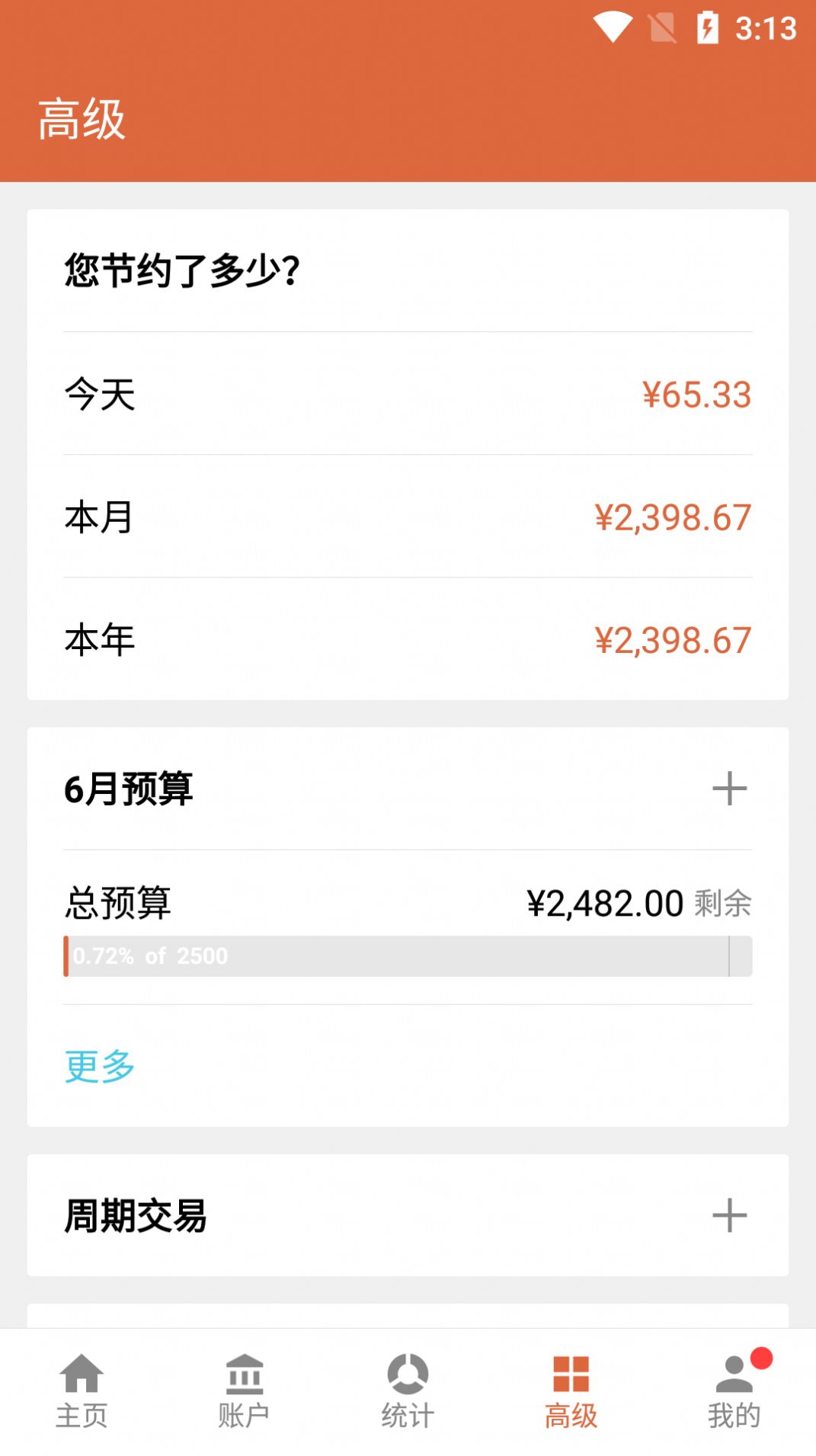Image resolution: width=816 pixels, height=1456 pixels.
Task: Tap the plus icon beside 周期交易
Action: (730, 1214)
